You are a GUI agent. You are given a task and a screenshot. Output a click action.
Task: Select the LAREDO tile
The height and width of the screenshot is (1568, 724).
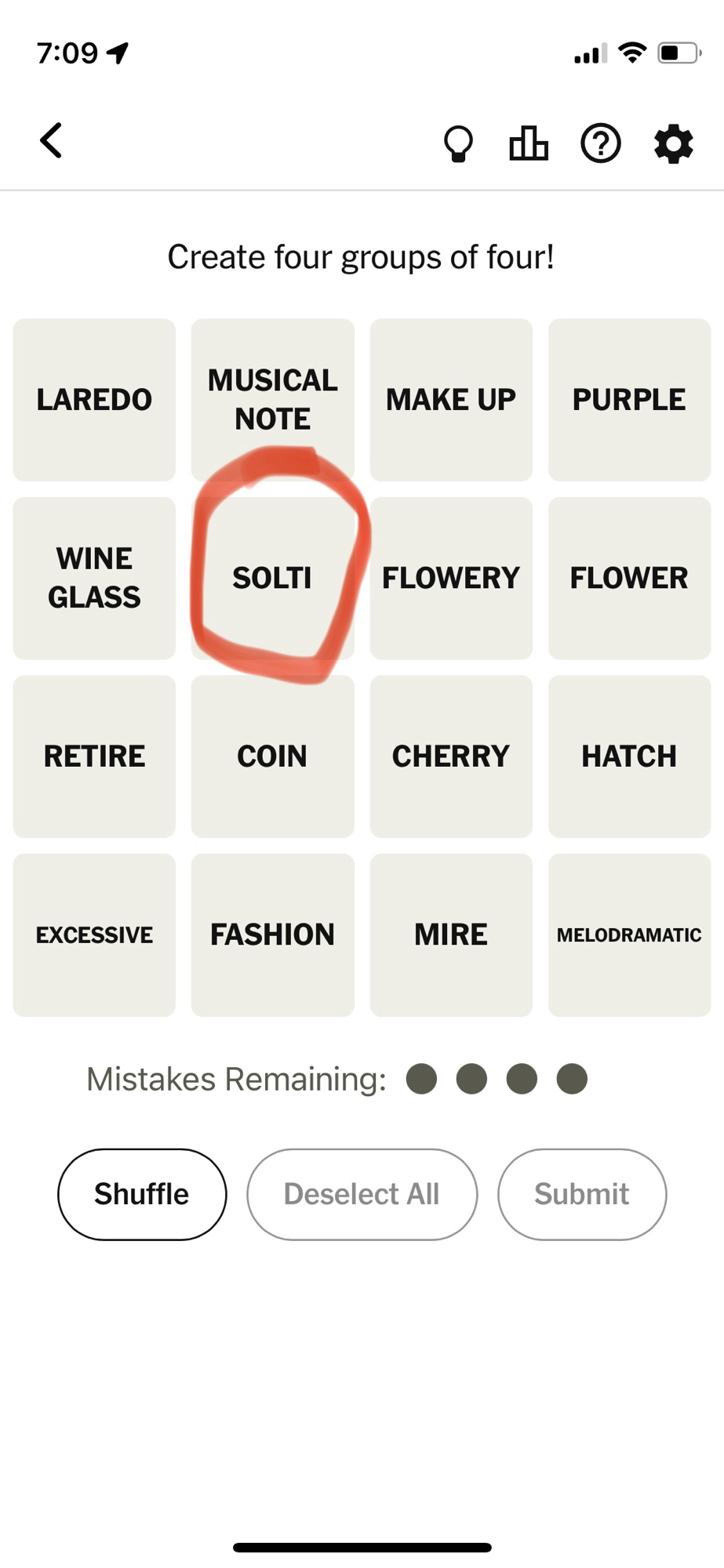pyautogui.click(x=94, y=400)
